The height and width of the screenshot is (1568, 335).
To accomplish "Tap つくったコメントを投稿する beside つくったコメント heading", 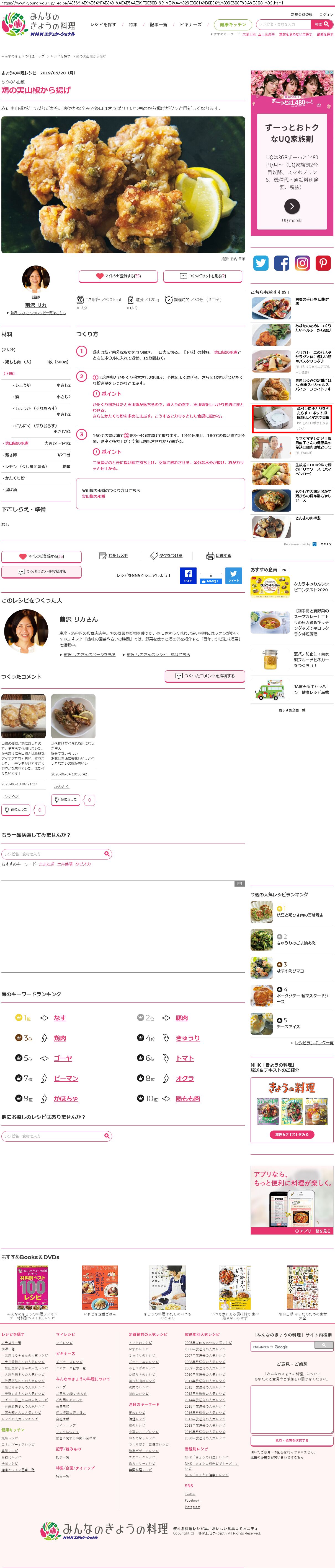I will tap(205, 676).
